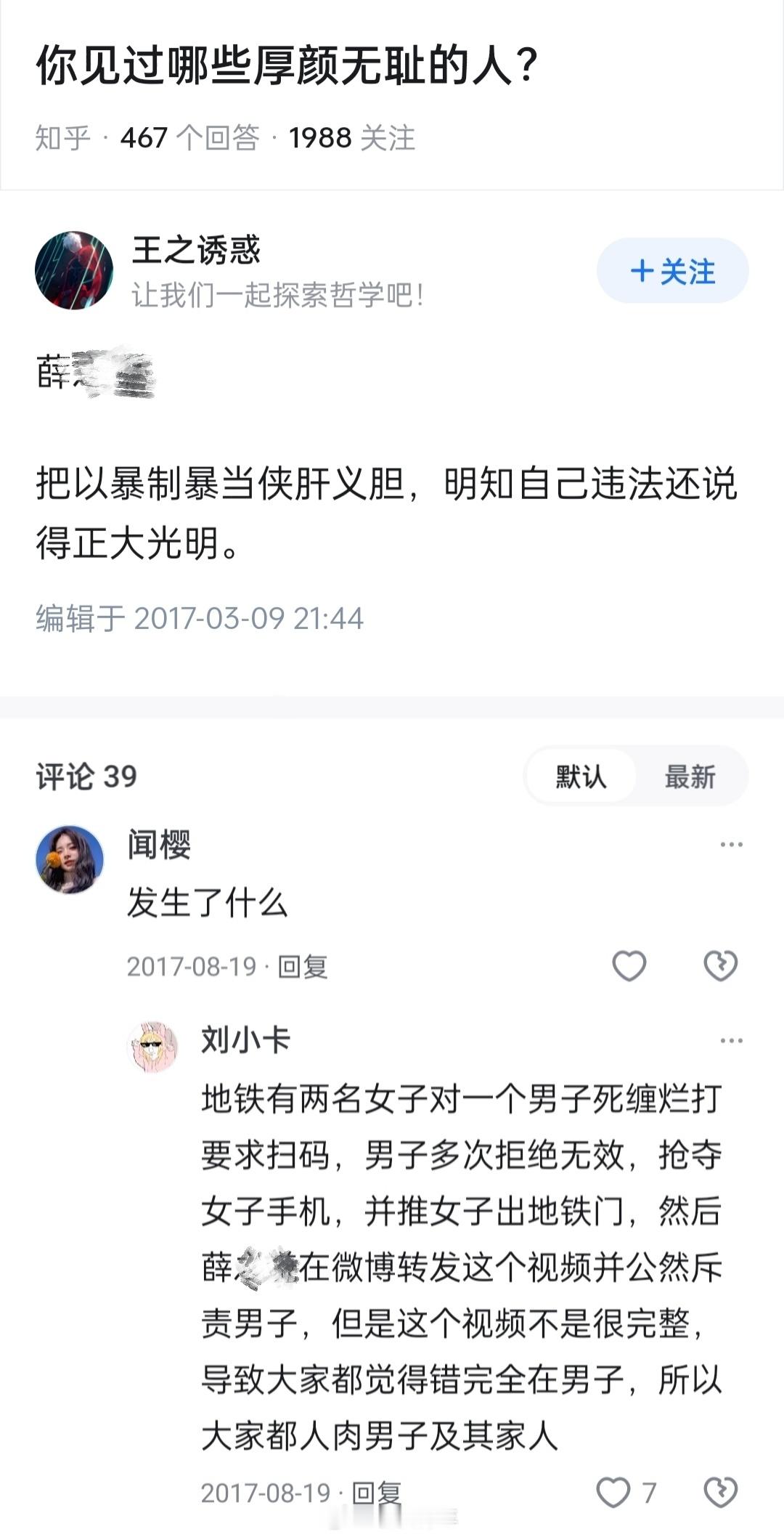
Task: Open 王之诱惑's profile avatar
Action: point(75,270)
